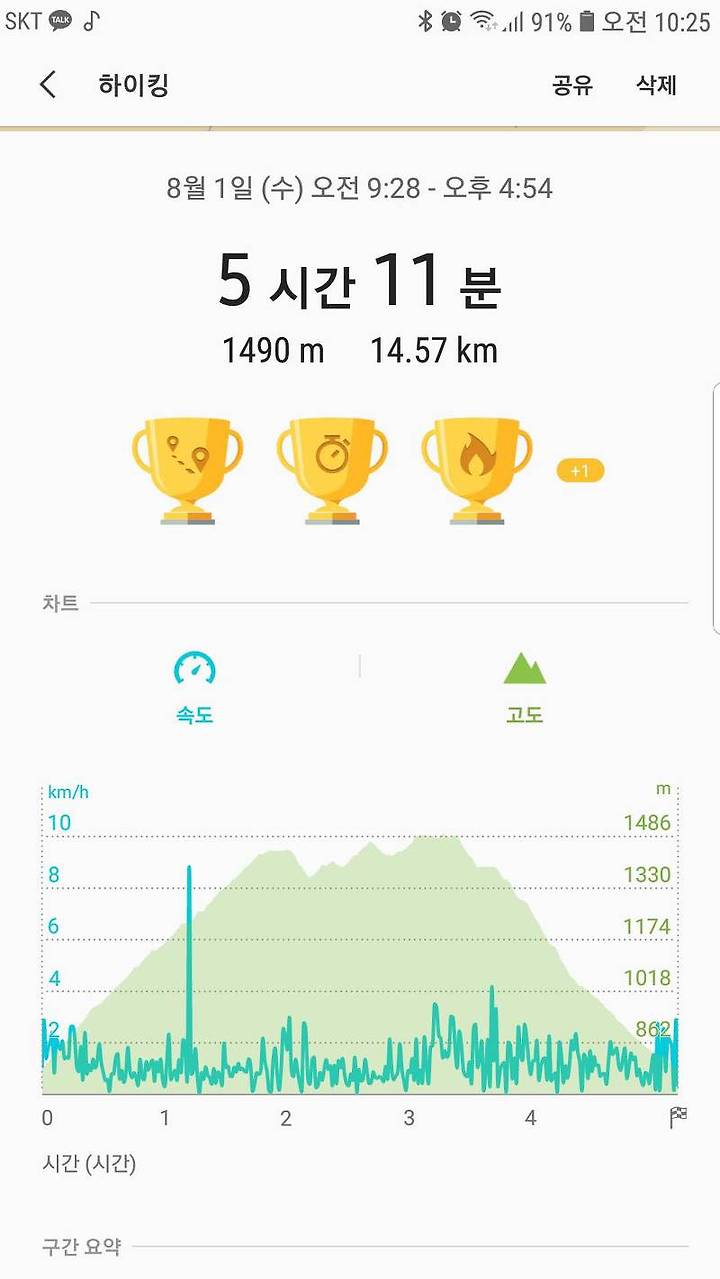This screenshot has height=1279, width=720.
Task: Open the route distance trophy
Action: click(x=187, y=470)
